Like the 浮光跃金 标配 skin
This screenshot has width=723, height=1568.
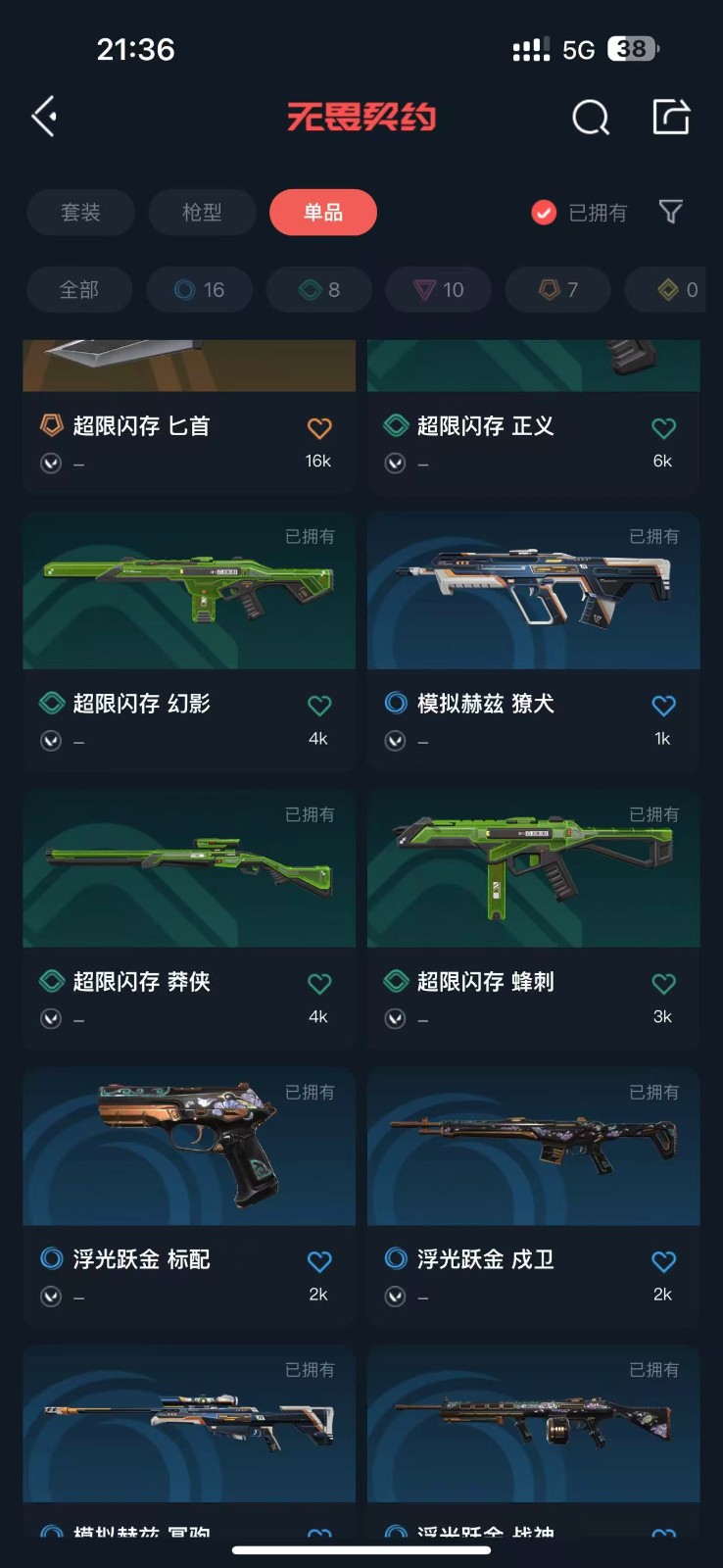[319, 1261]
